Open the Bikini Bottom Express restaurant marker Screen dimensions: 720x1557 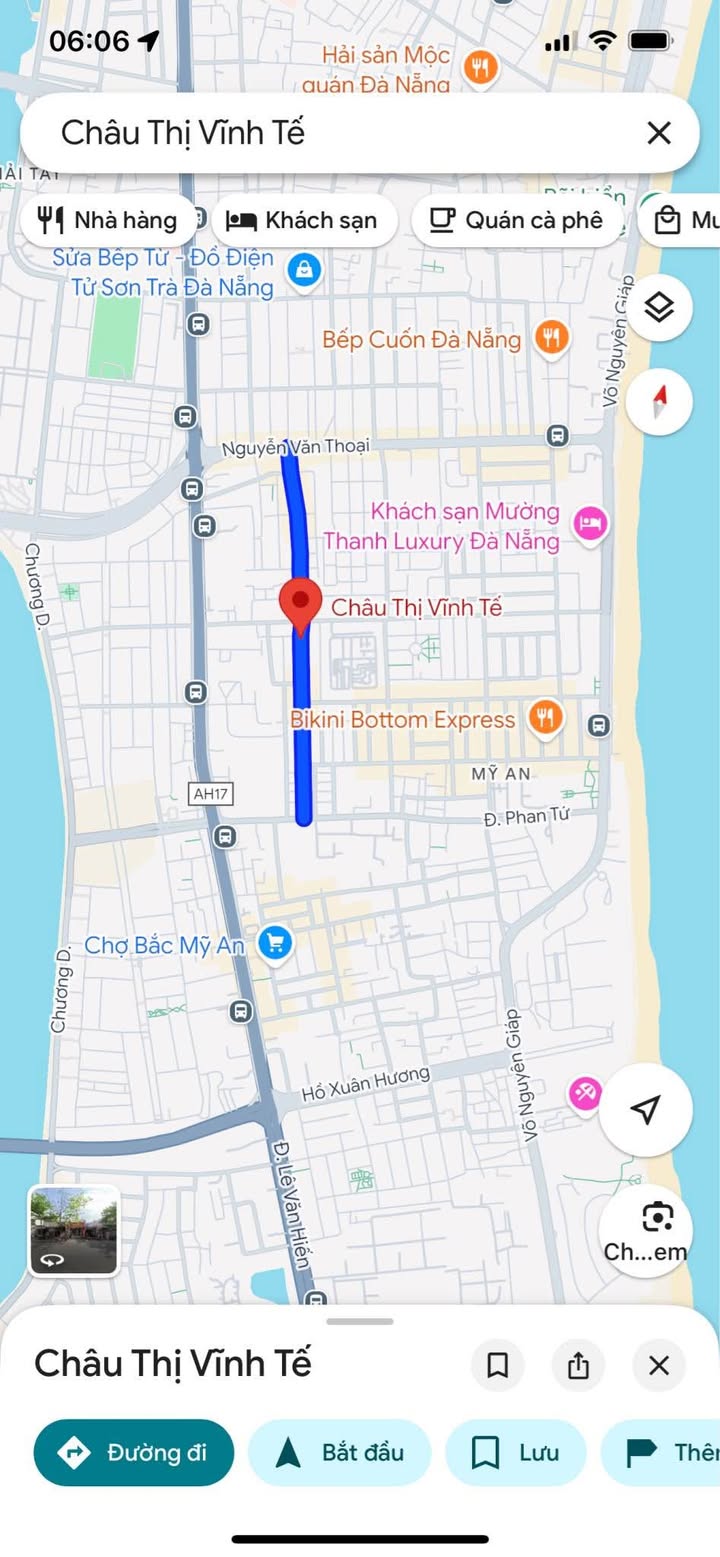[545, 717]
